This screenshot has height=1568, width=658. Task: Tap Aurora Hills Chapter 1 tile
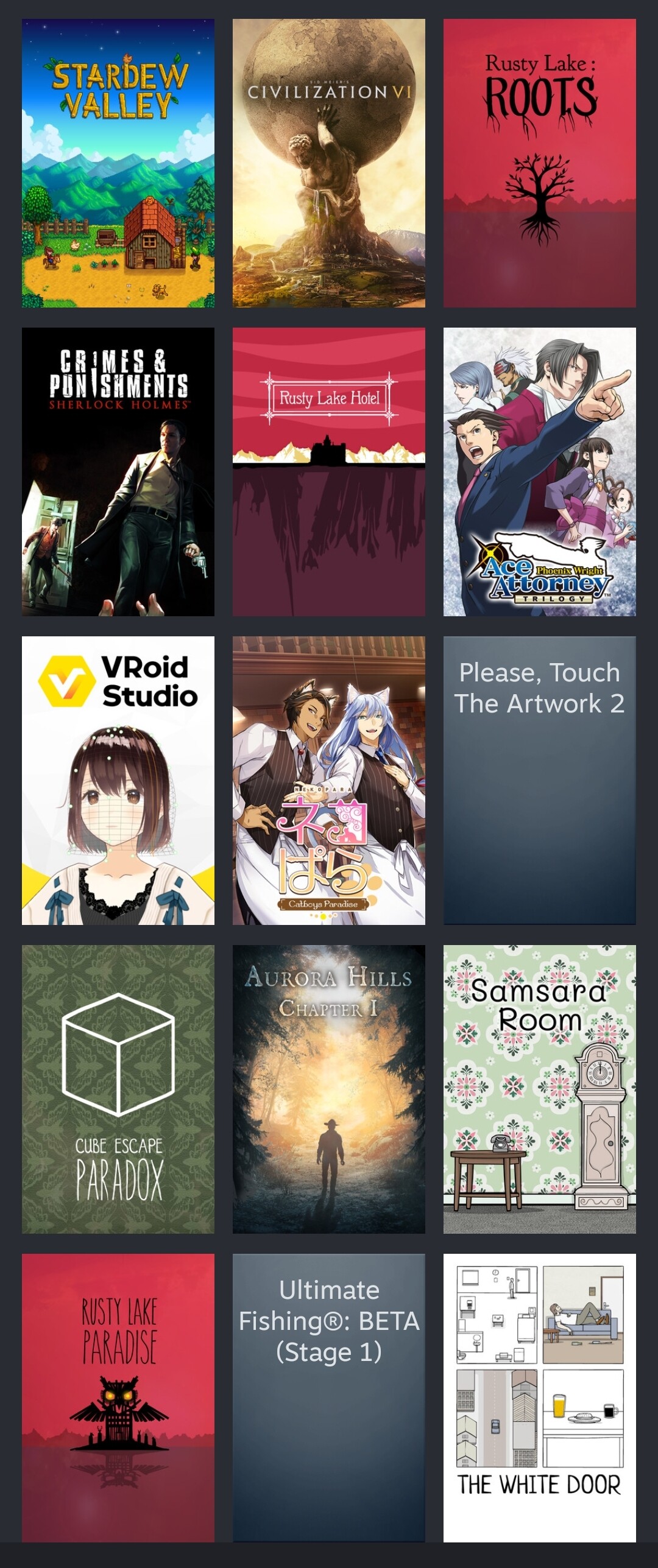[x=329, y=1089]
